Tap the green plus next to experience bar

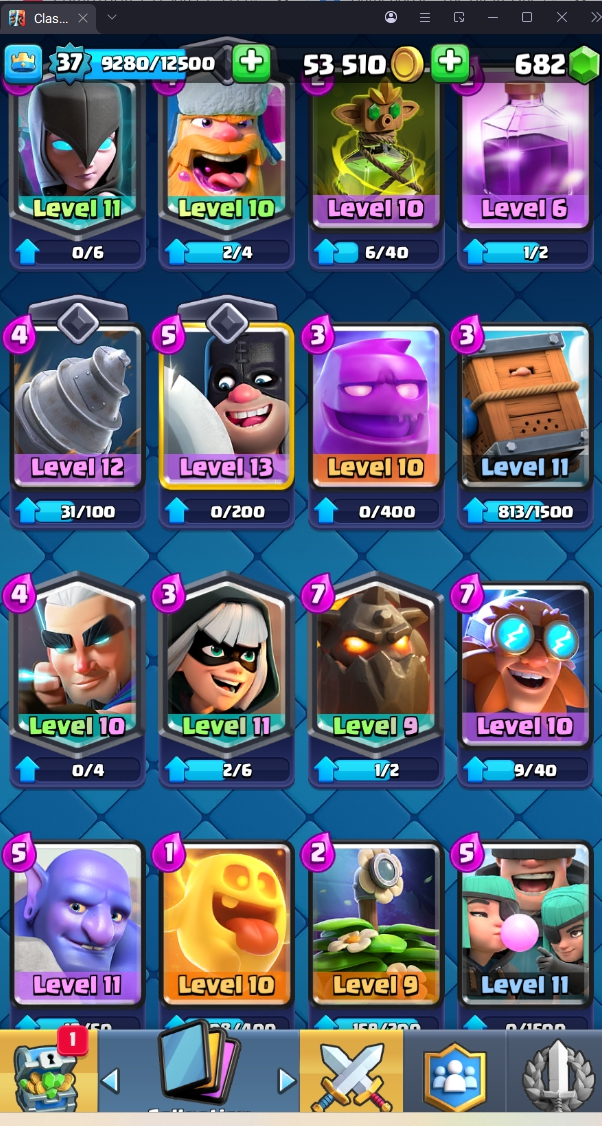(251, 63)
